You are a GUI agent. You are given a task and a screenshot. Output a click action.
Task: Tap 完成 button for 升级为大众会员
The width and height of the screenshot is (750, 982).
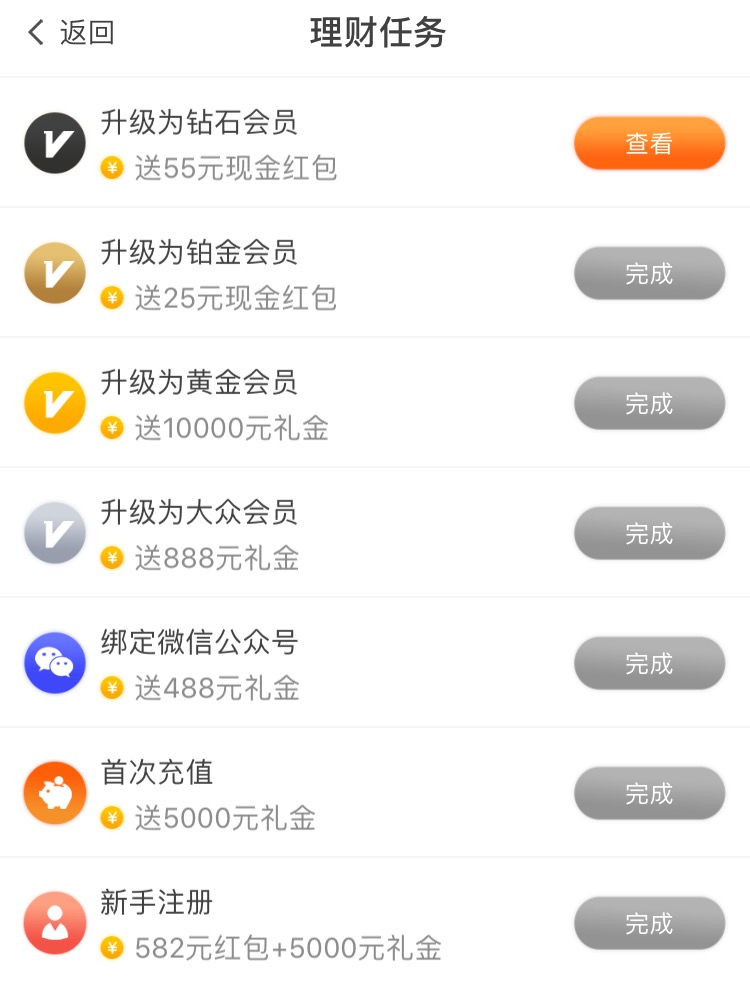[x=649, y=534]
